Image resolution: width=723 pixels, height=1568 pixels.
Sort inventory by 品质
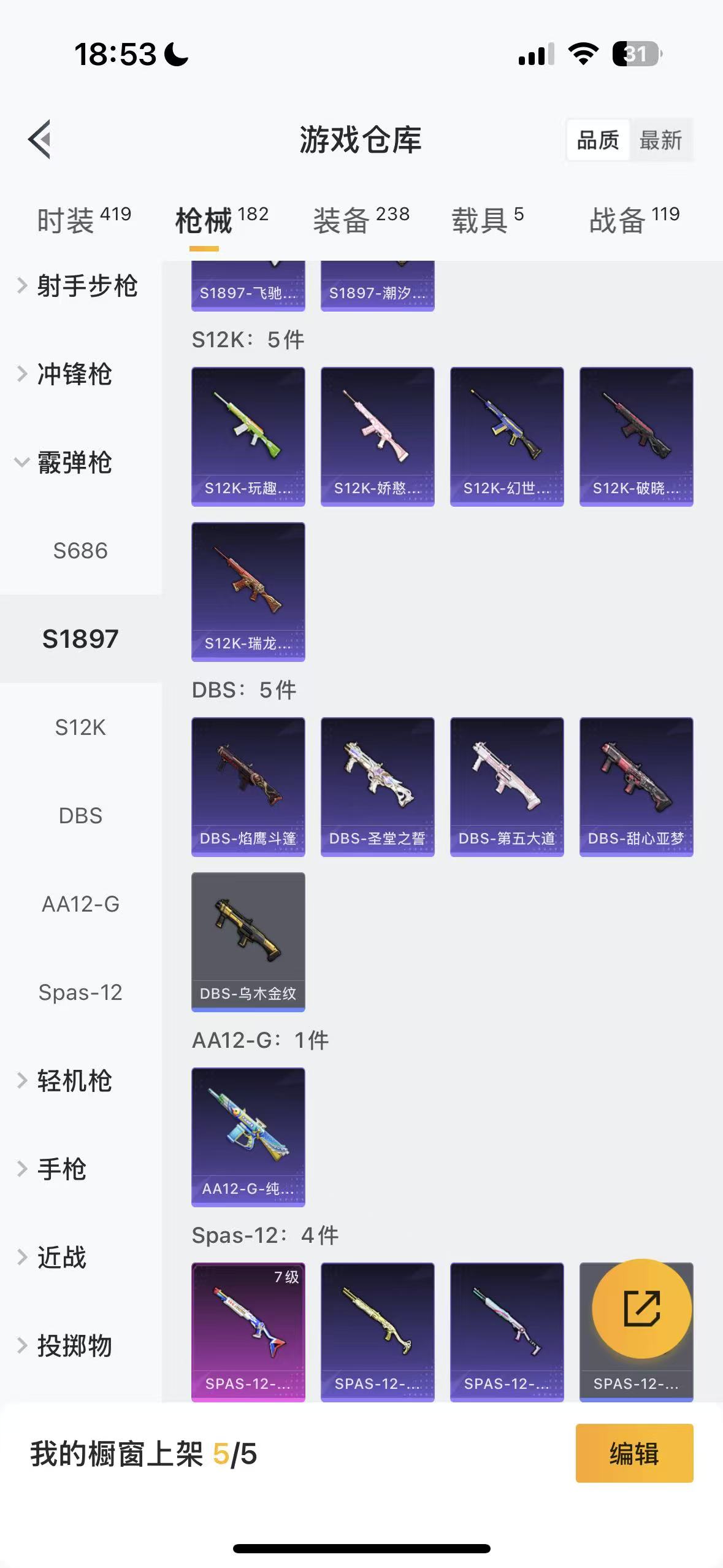(598, 140)
